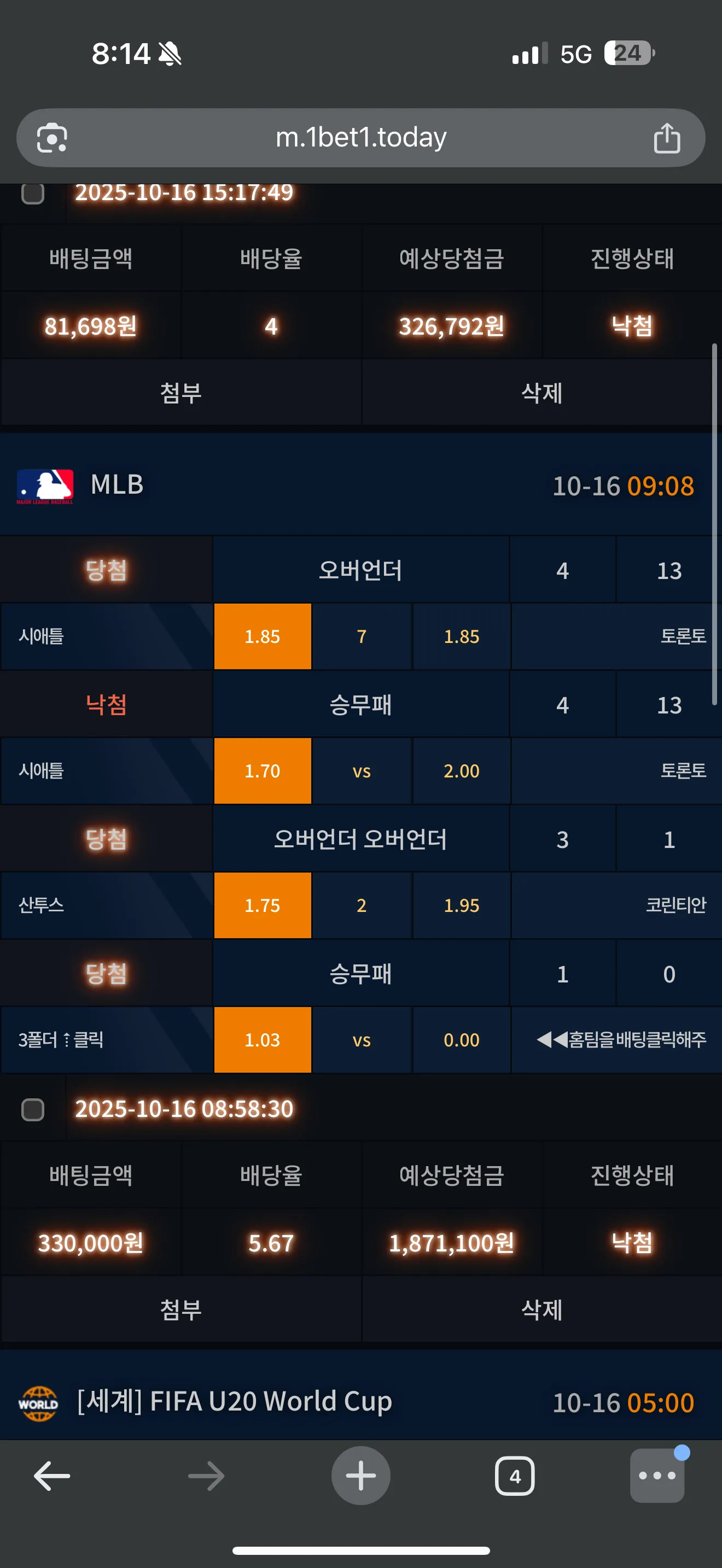Open the tab switcher showing 4 tabs
722x1568 pixels.
pos(515,1476)
